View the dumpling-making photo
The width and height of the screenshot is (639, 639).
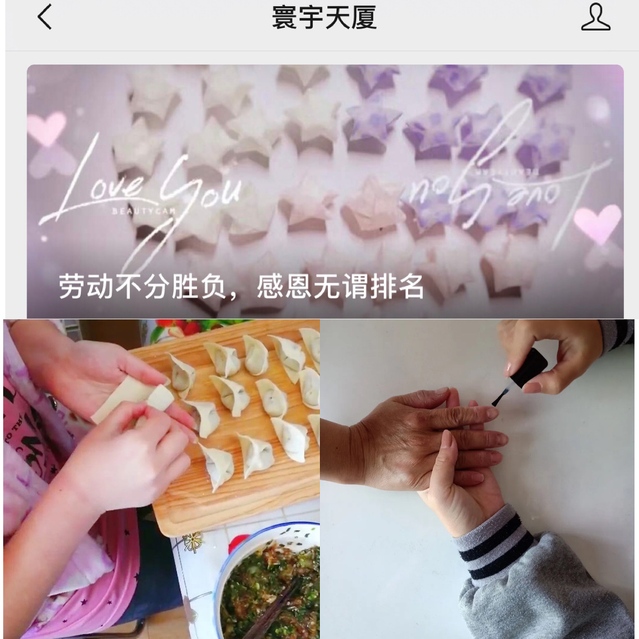[x=162, y=478]
